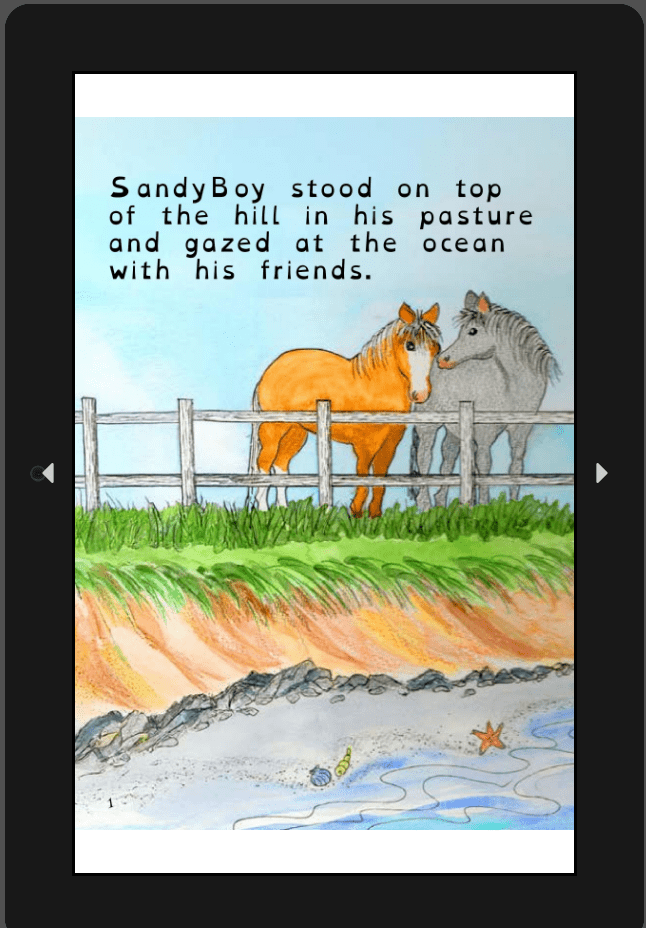The image size is (646, 928).
Task: Go to the next page
Action: pos(601,473)
